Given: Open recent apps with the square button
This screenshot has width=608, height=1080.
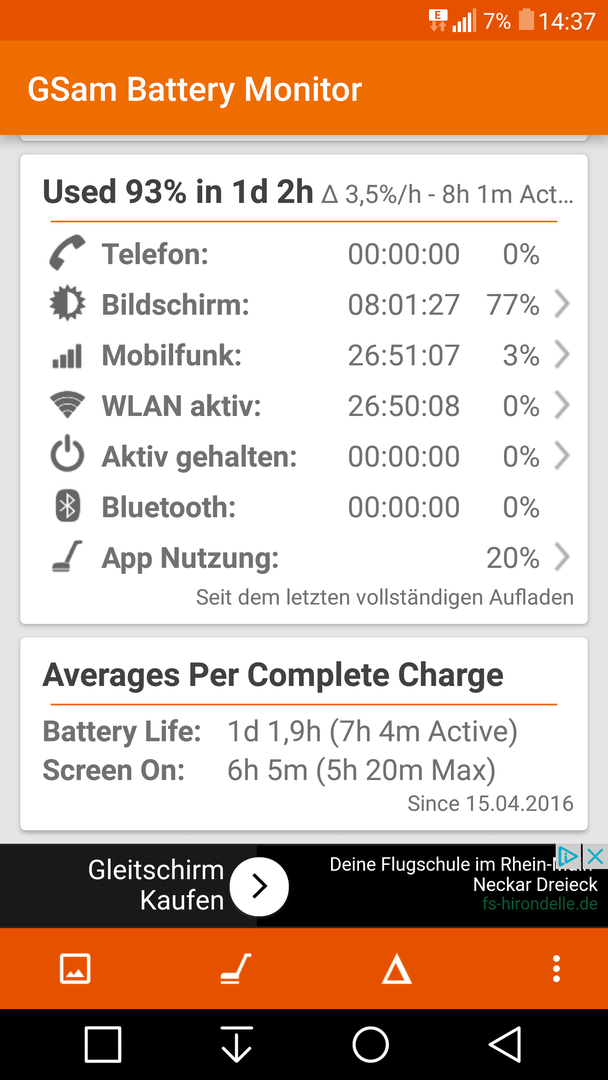Looking at the screenshot, I should [103, 1044].
